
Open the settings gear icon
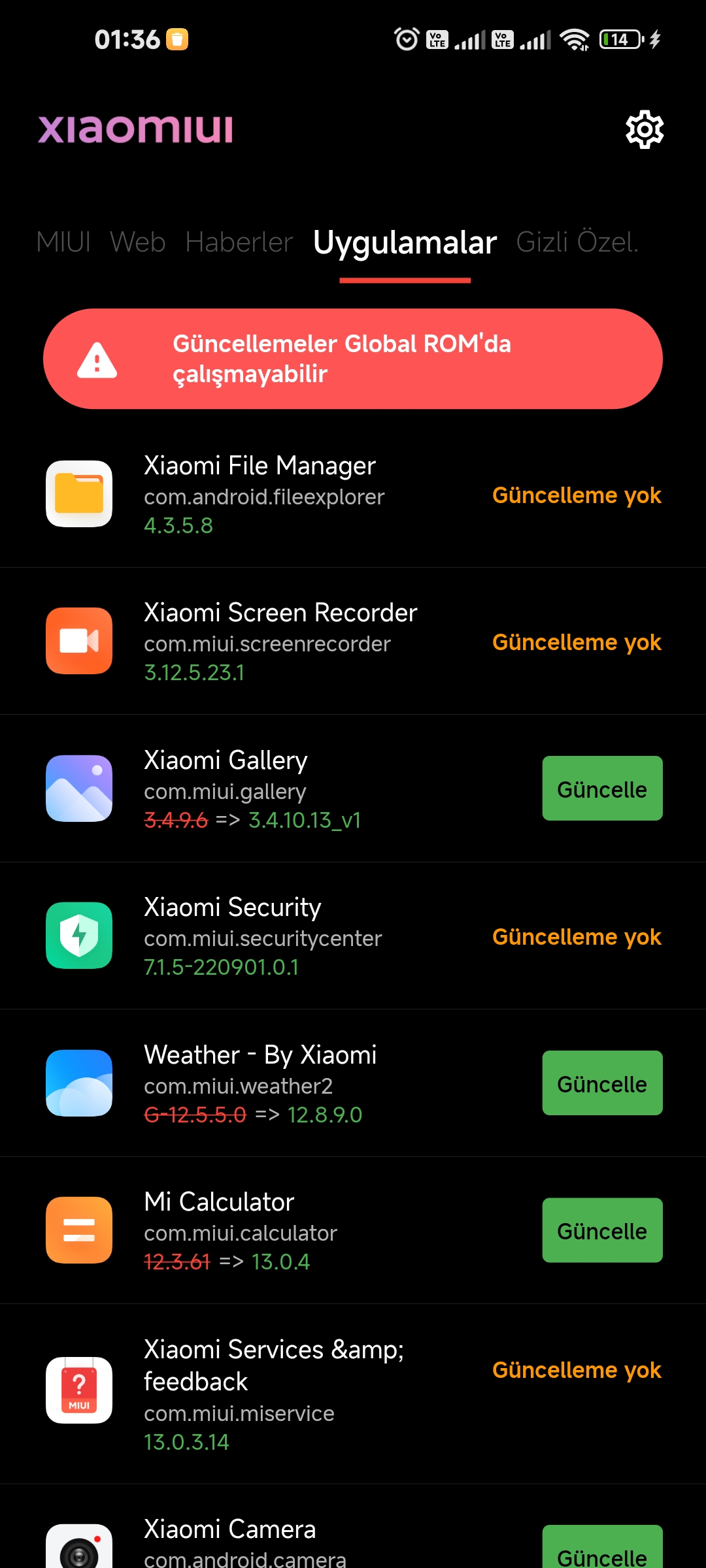click(645, 129)
